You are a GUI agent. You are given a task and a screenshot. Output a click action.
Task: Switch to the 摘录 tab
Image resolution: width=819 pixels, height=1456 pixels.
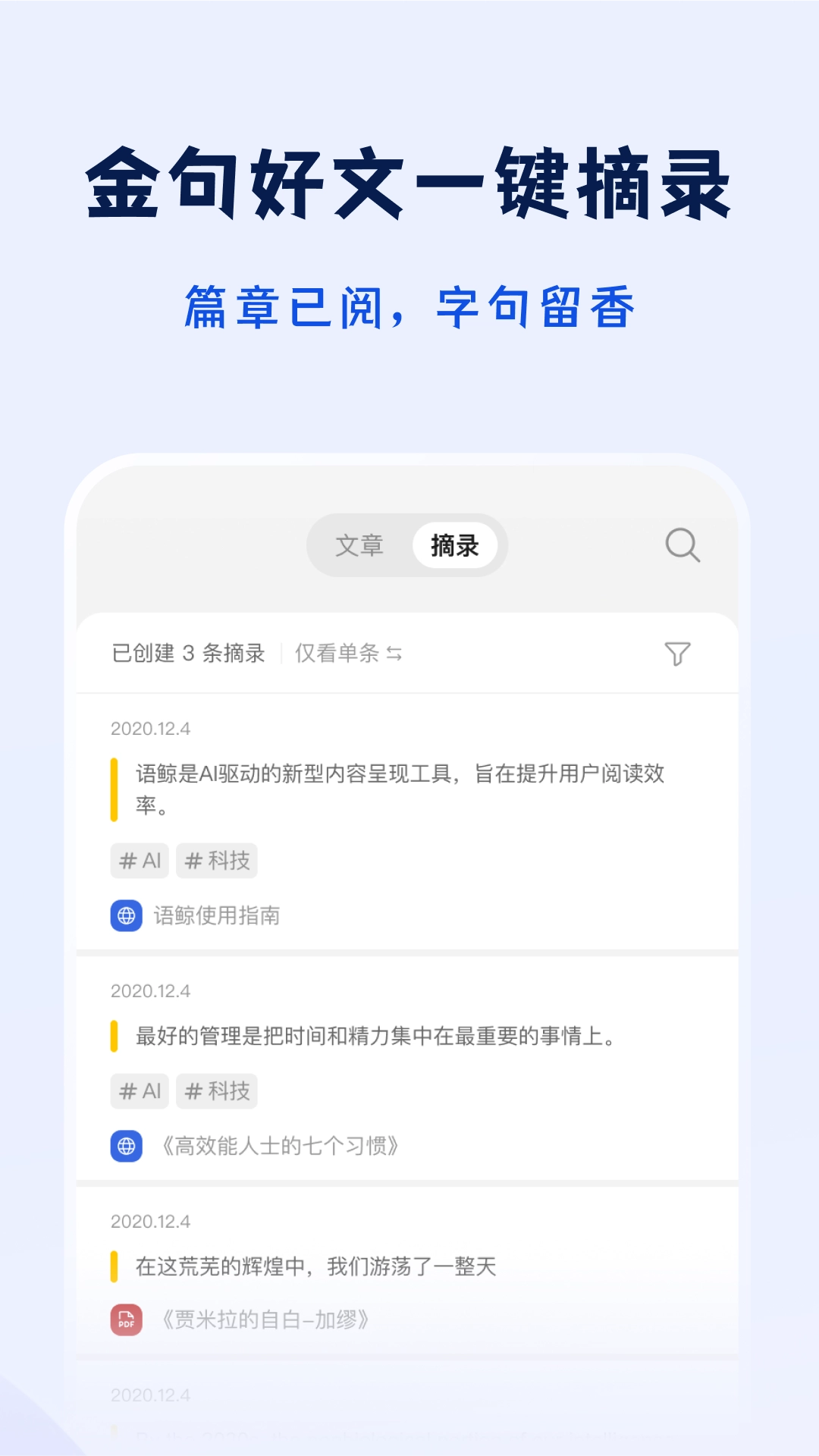[x=456, y=546]
